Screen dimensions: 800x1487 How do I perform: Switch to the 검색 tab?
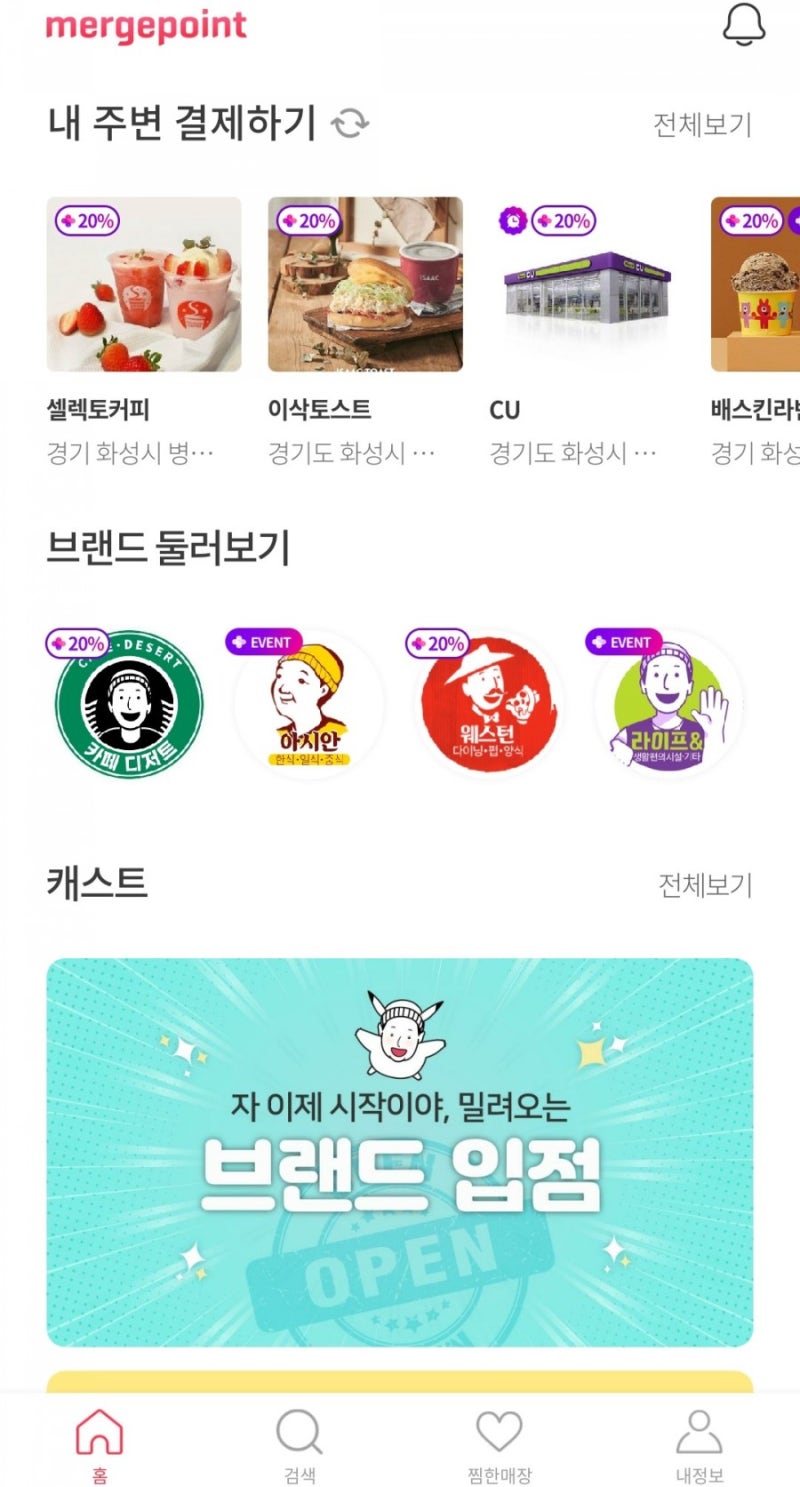point(299,1444)
